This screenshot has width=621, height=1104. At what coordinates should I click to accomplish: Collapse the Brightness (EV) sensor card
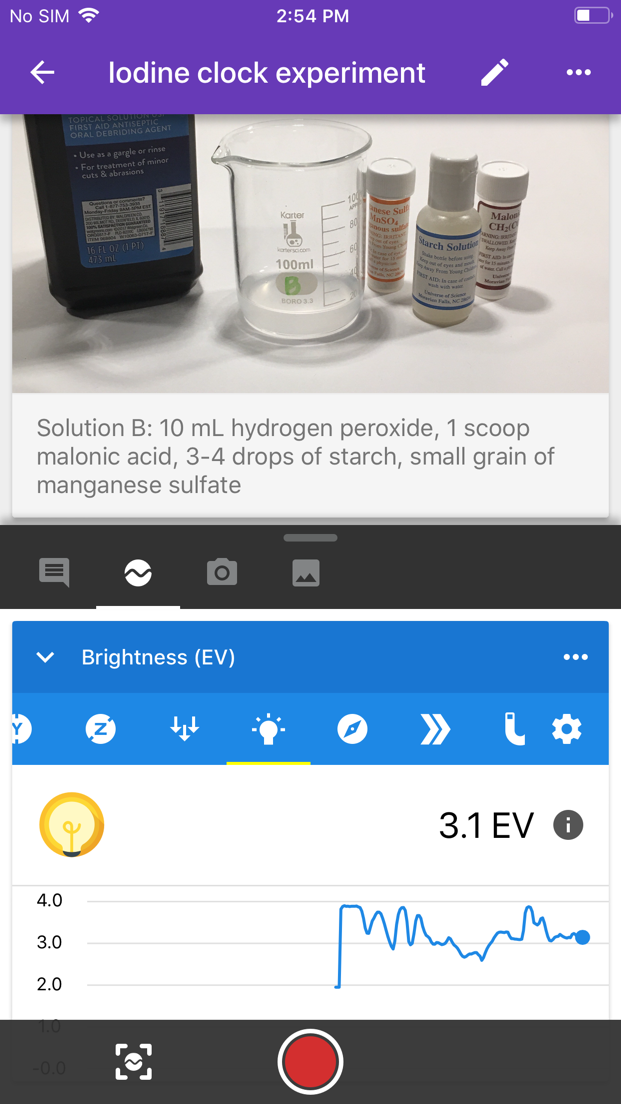(x=46, y=658)
